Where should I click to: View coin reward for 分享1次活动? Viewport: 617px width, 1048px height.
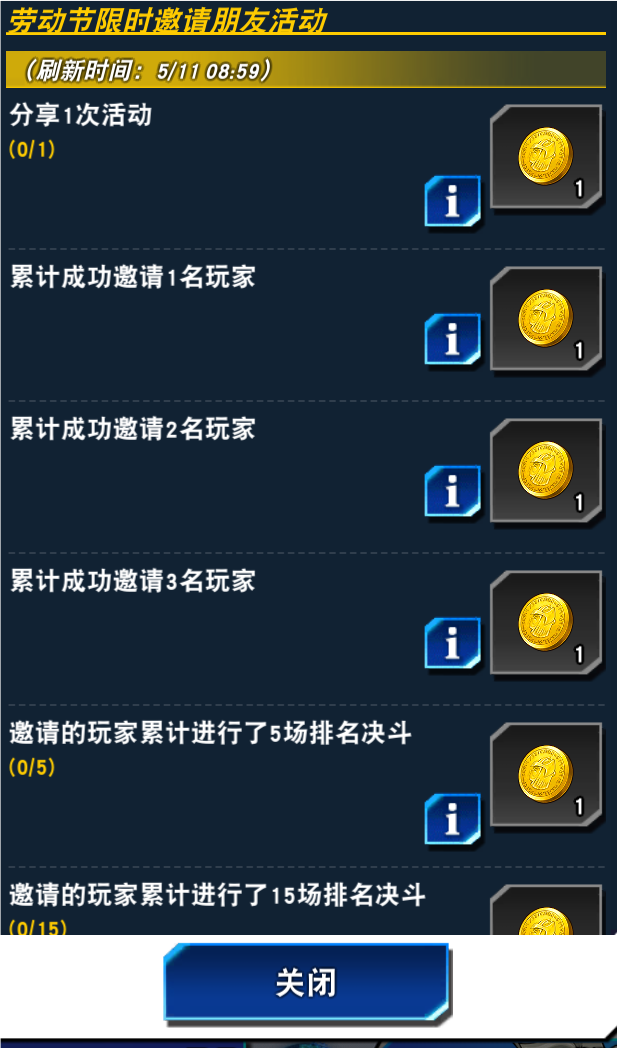pos(546,158)
